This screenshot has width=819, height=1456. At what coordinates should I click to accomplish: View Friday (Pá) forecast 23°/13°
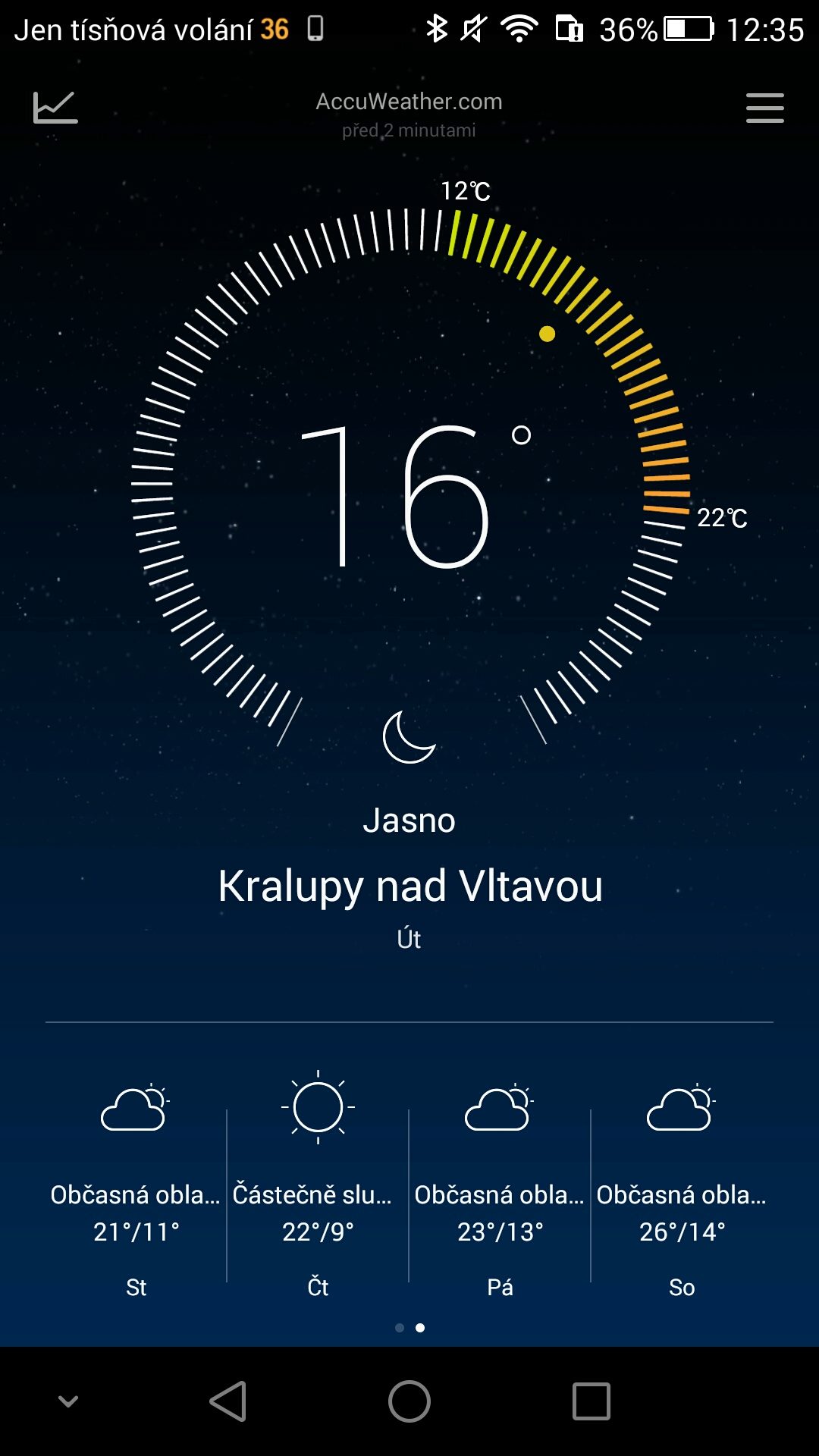[500, 1184]
